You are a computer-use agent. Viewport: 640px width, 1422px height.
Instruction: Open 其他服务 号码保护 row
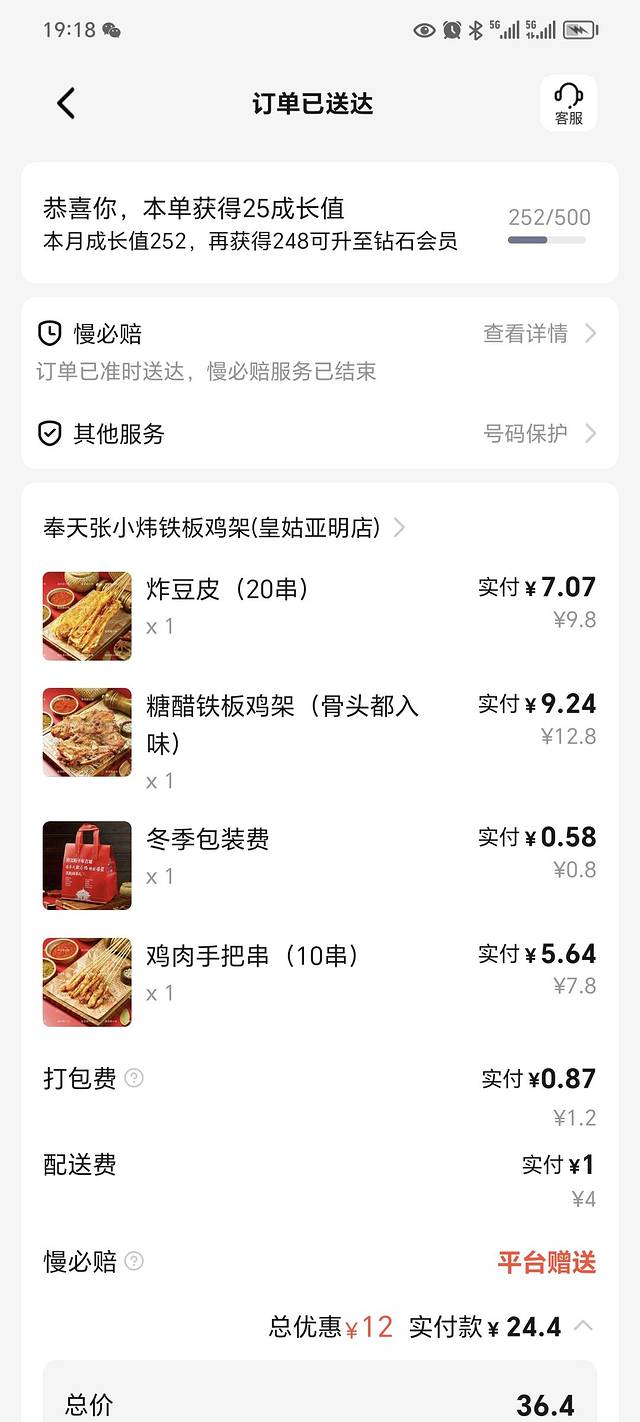[x=539, y=433]
